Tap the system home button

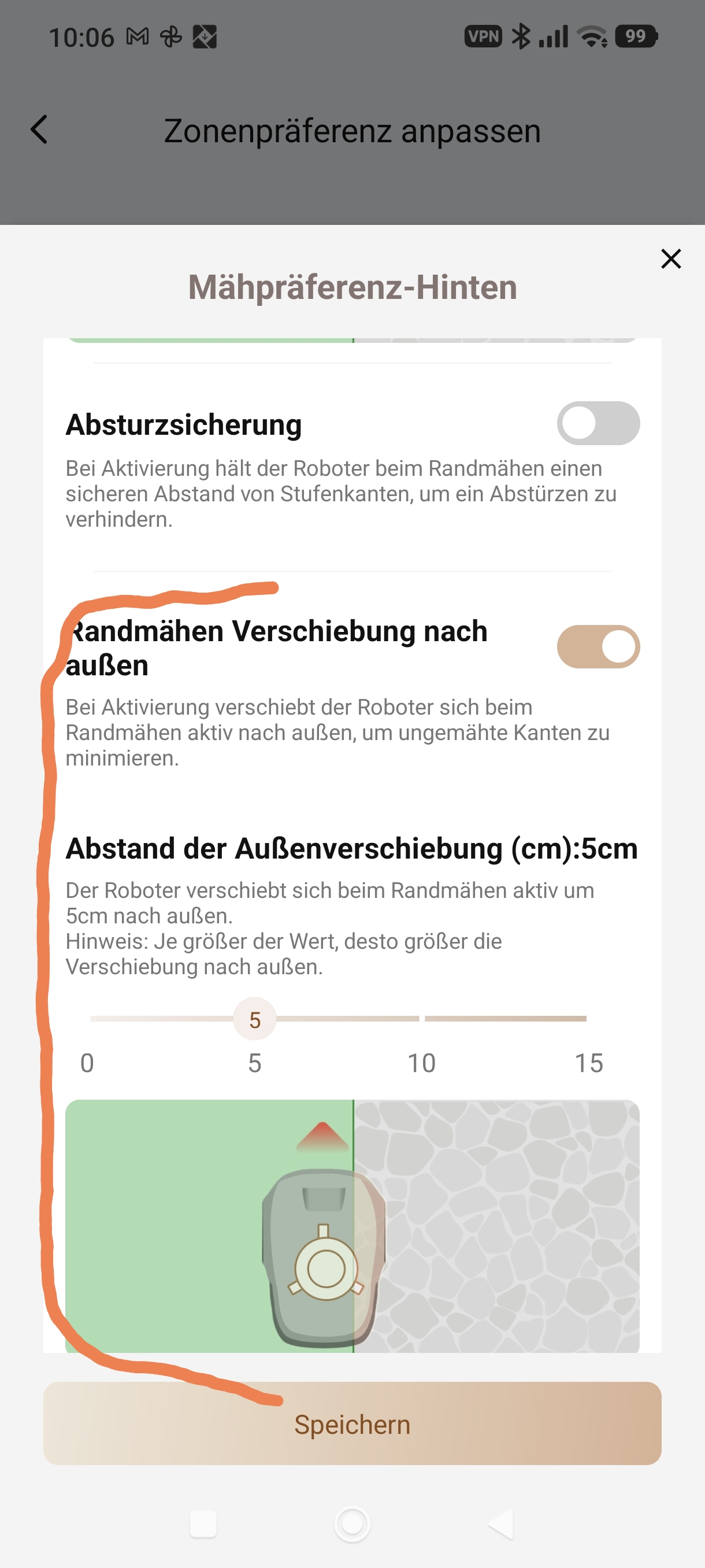click(352, 1523)
